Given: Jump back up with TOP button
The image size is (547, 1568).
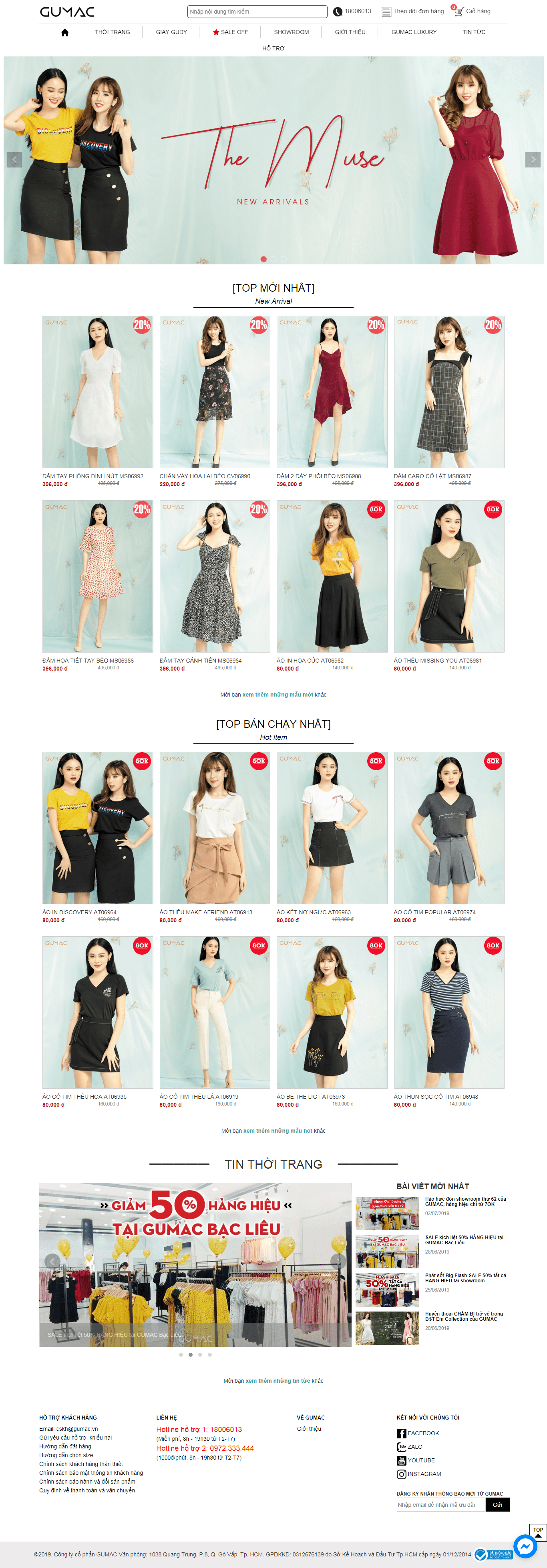Looking at the screenshot, I should 538,1532.
